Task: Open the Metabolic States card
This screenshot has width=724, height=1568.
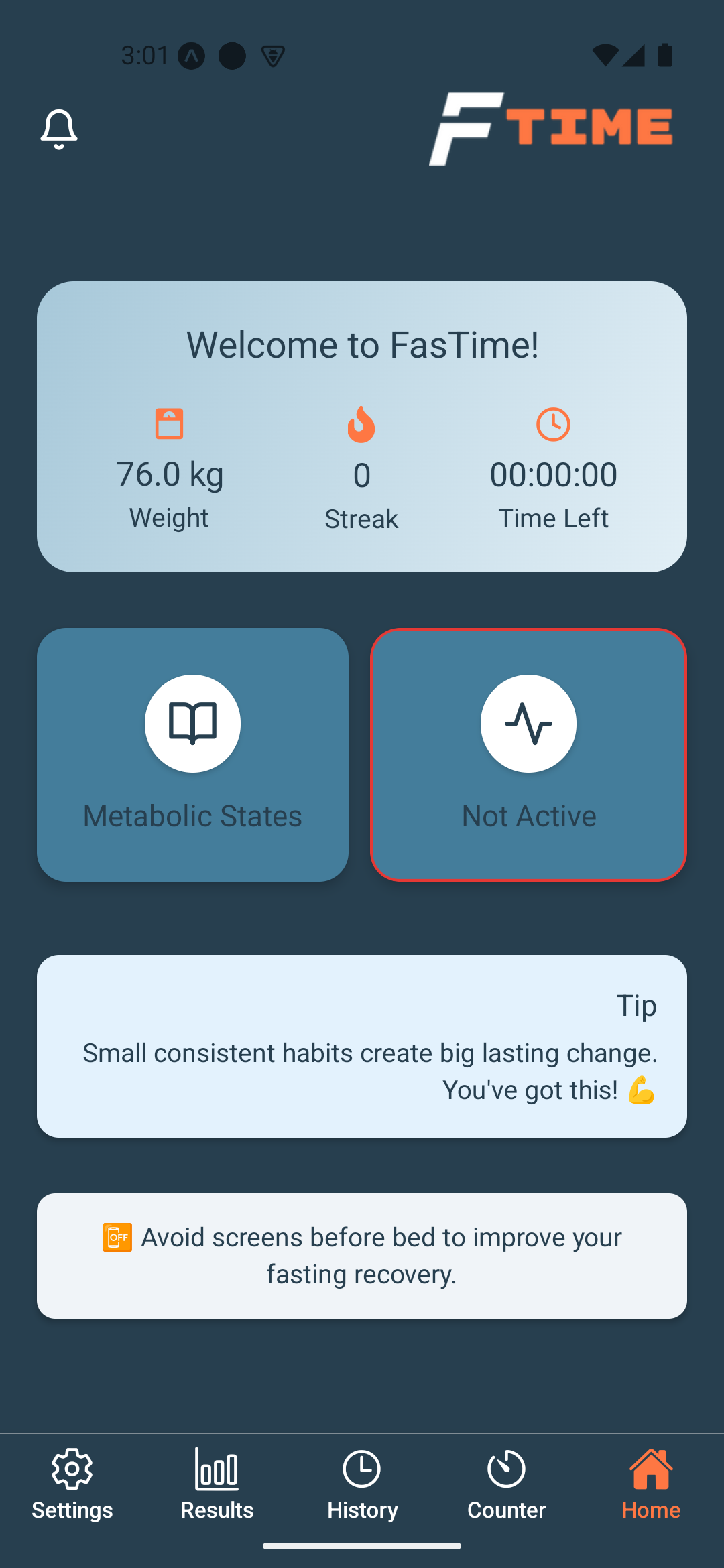Action: (x=192, y=755)
